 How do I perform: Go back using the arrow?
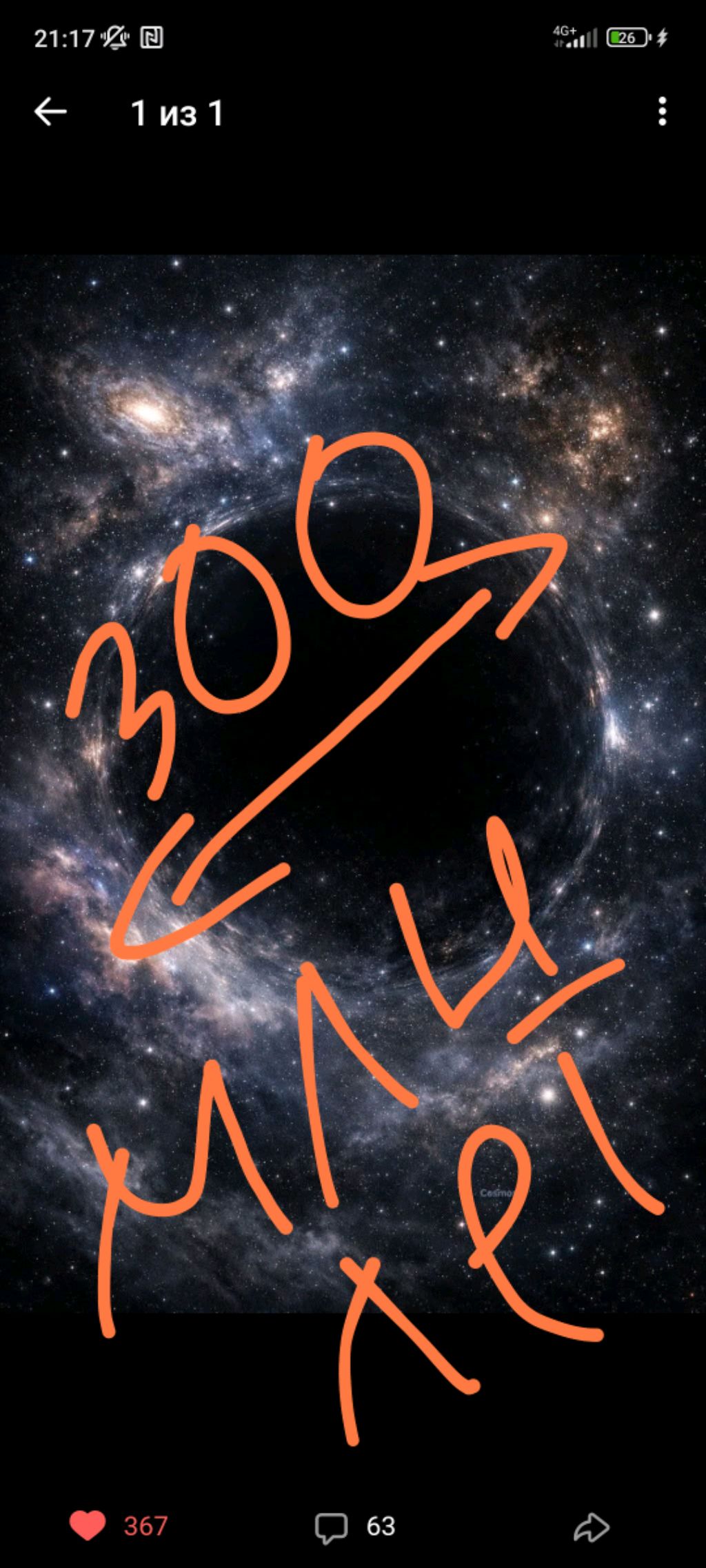tap(50, 112)
